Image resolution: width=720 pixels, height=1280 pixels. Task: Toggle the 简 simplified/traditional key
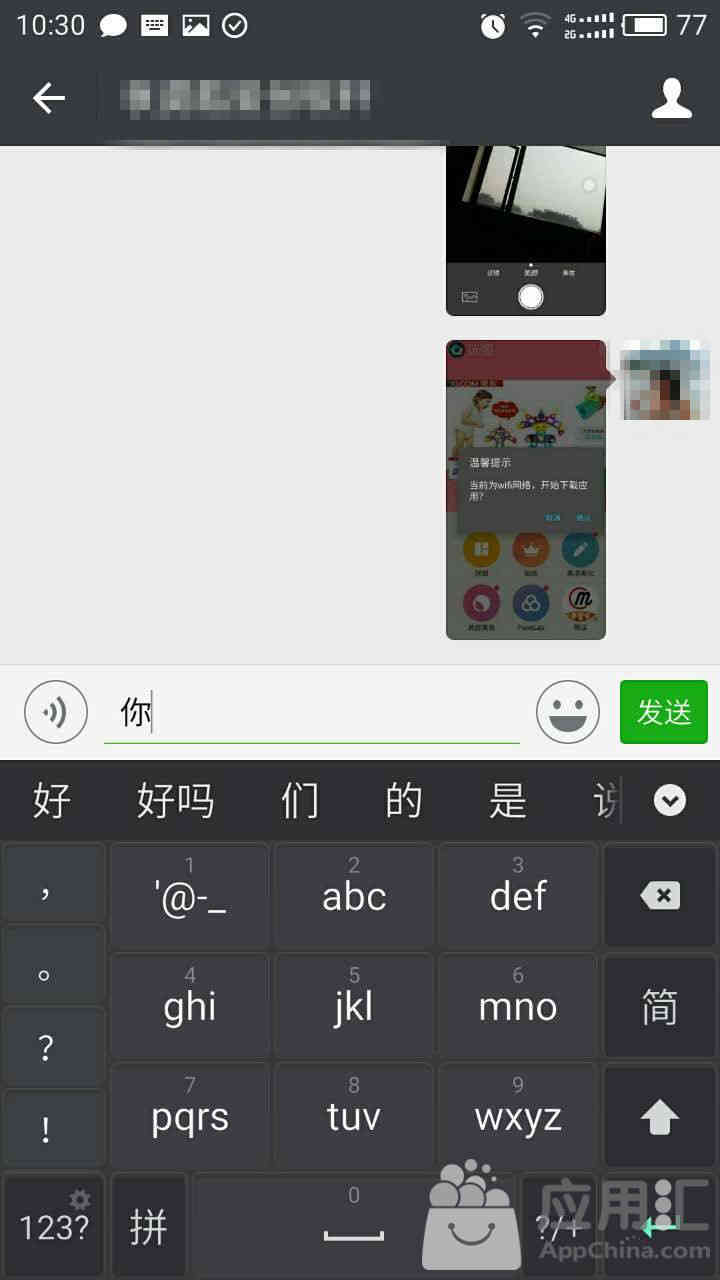(659, 1007)
